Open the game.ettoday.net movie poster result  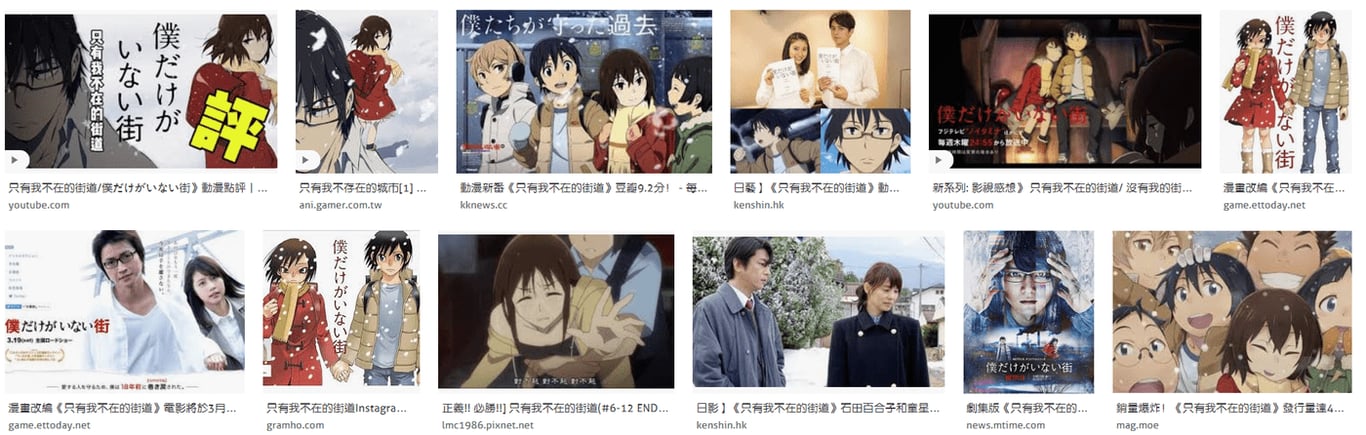(x=125, y=312)
